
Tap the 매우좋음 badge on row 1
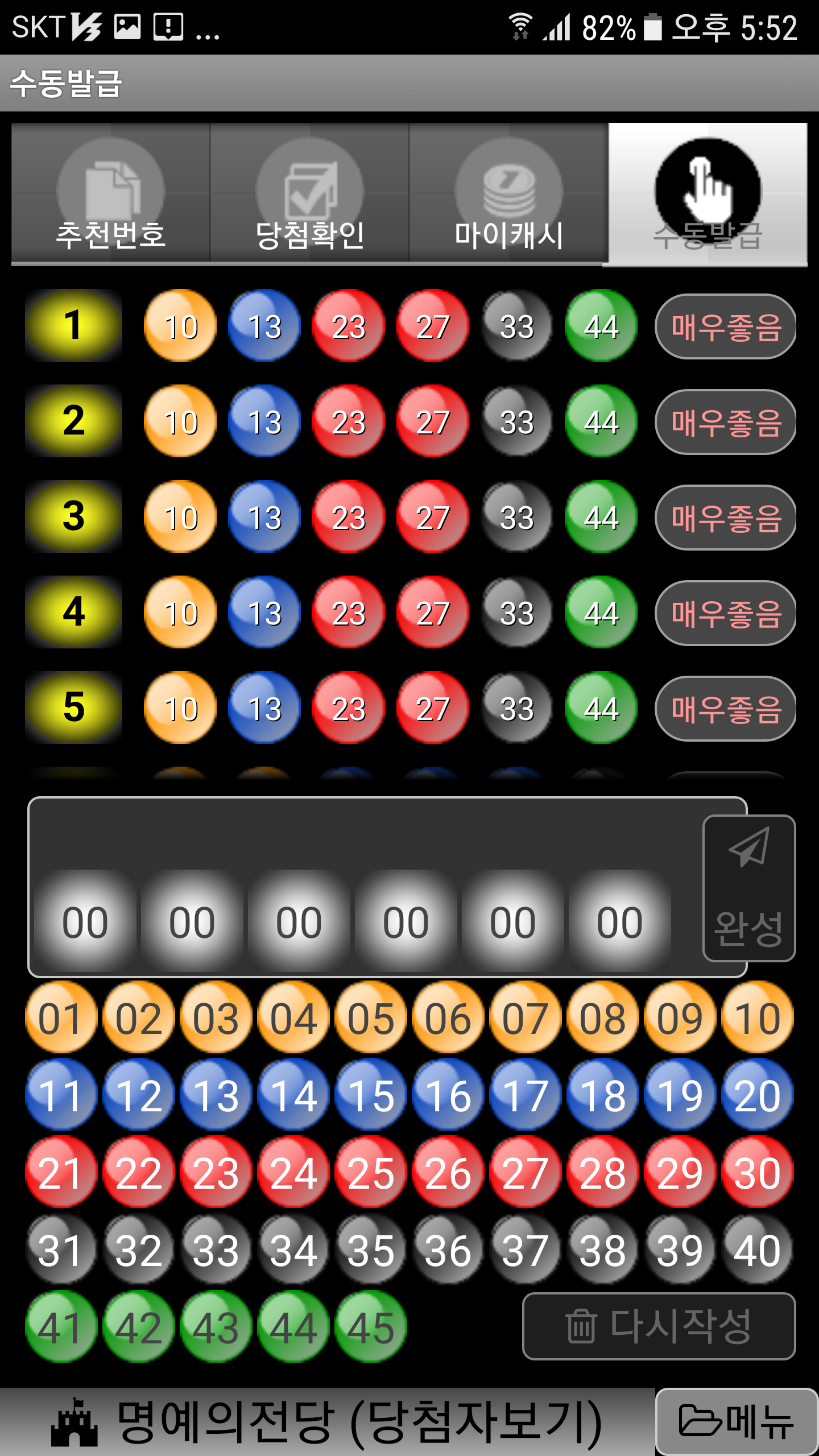[726, 326]
